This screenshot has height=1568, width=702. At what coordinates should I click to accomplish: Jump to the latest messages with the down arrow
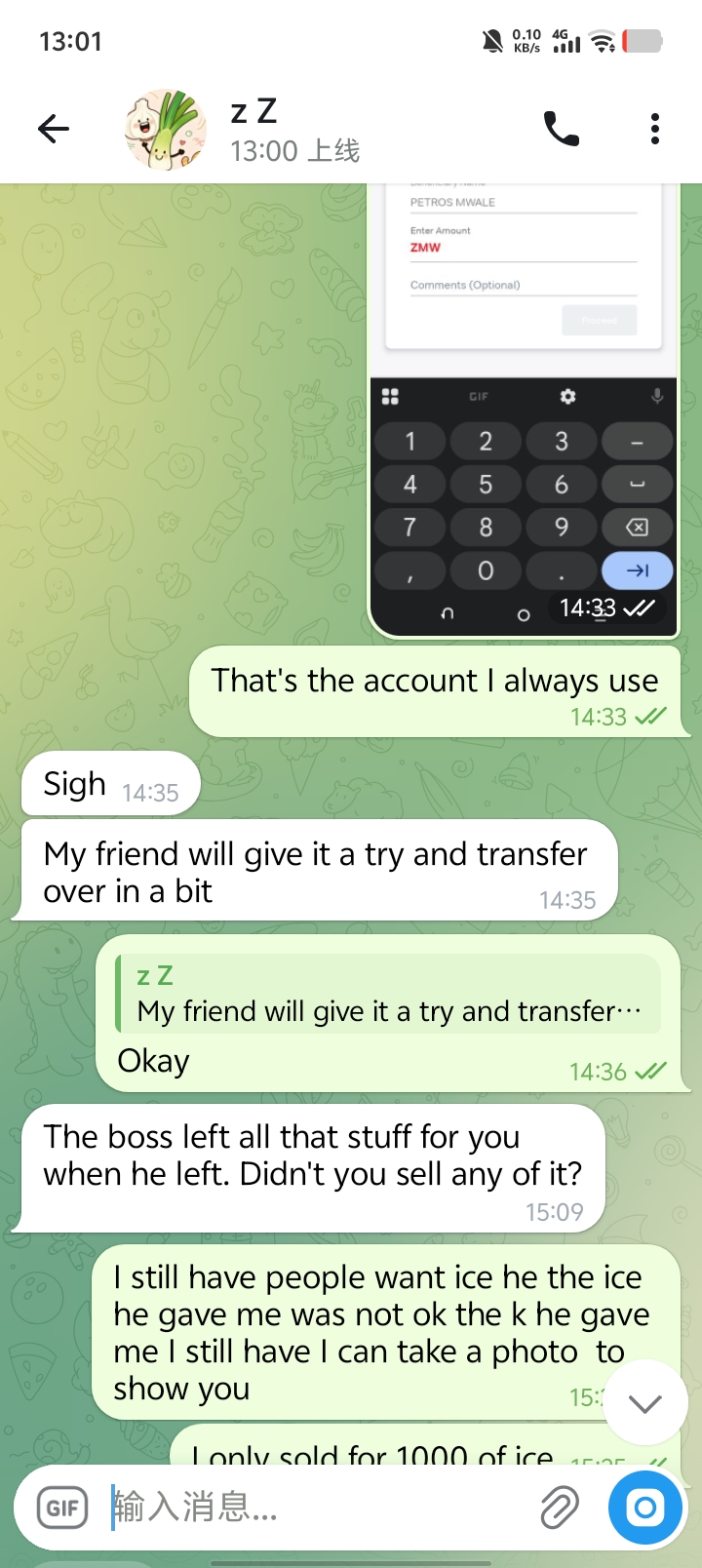point(645,1403)
